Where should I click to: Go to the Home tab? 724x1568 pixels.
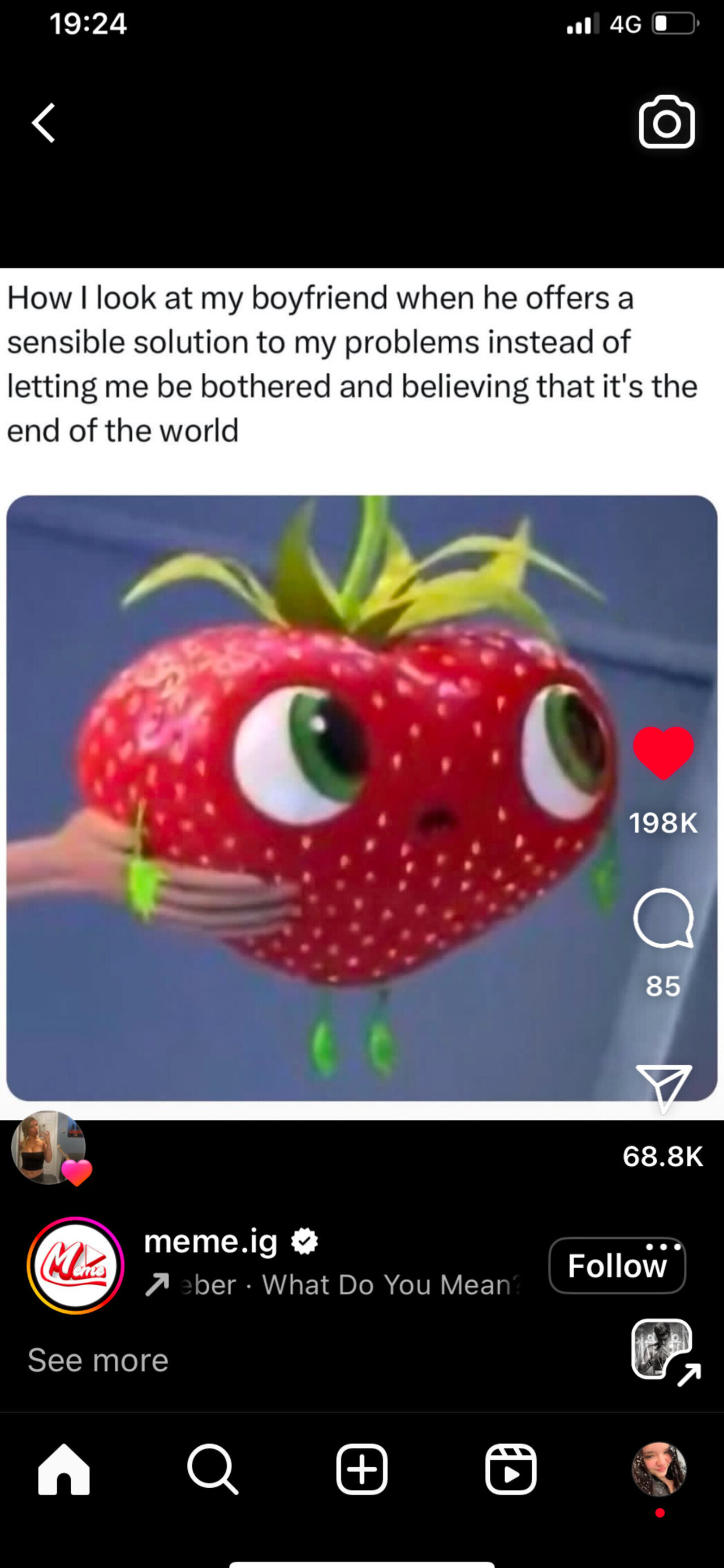click(64, 1469)
